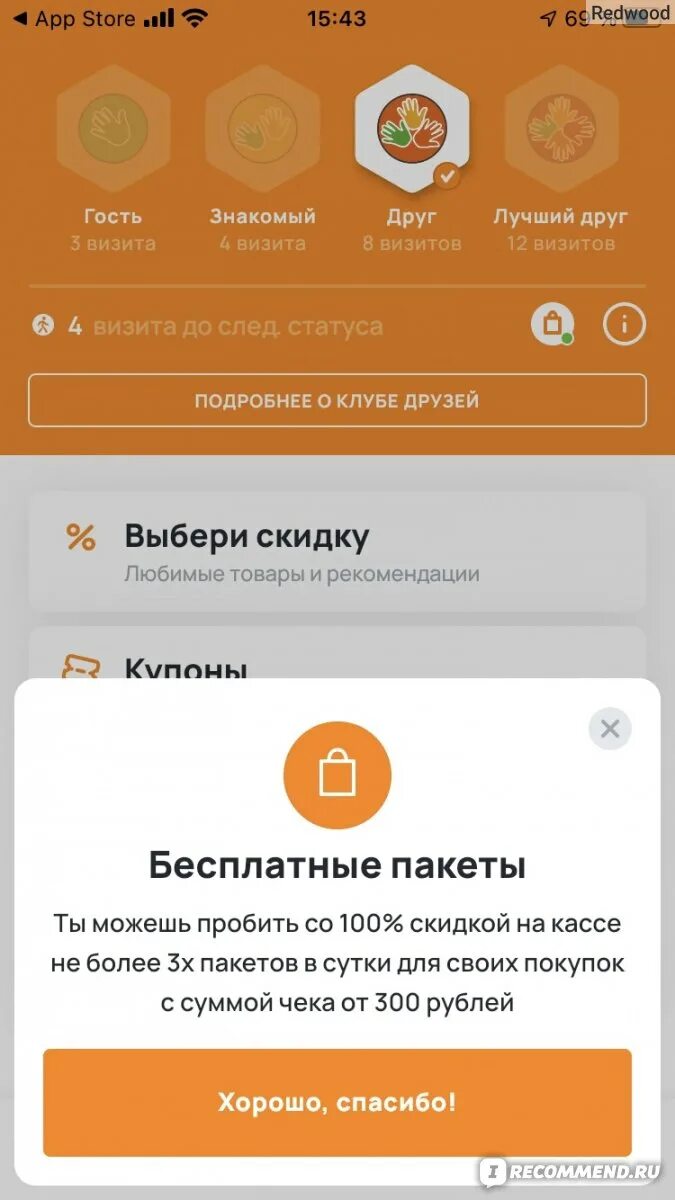This screenshot has height=1200, width=675.
Task: Dismiss the free bags popup with X
Action: tap(610, 729)
